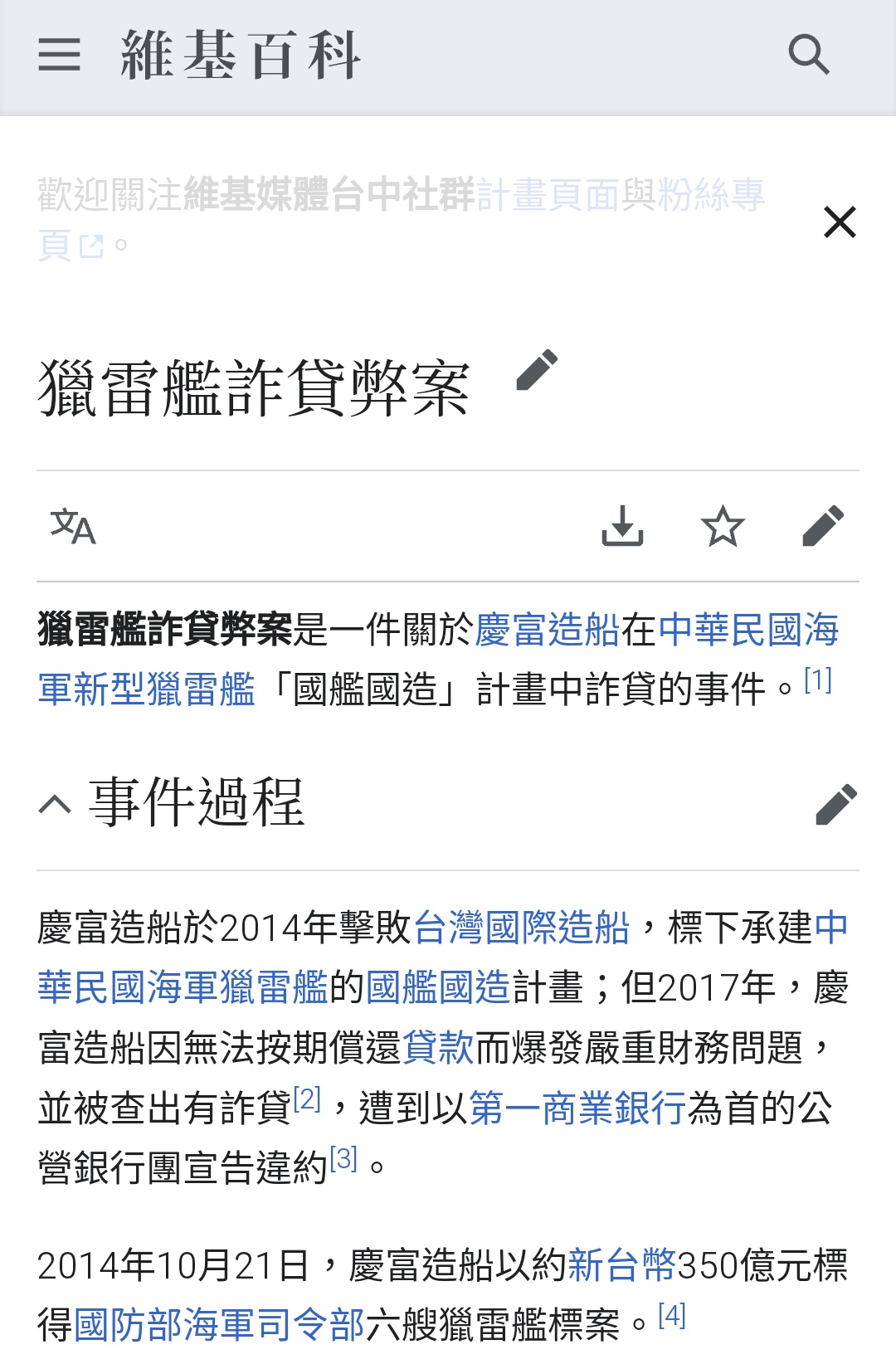Screen dimensions: 896x1364
Task: Open Wikipedia search
Action: coord(808,55)
